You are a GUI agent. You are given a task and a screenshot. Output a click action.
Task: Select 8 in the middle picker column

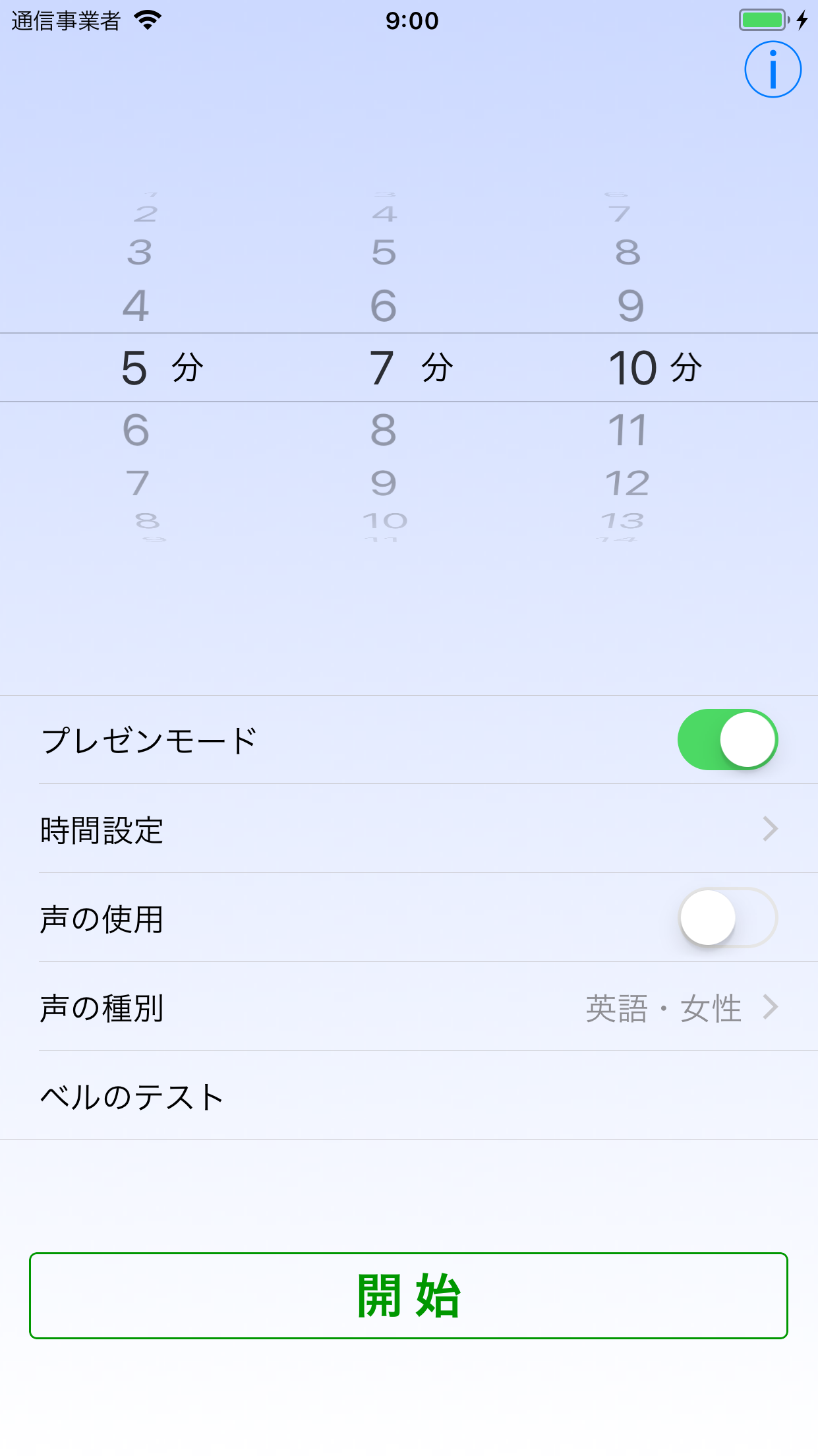point(384,430)
